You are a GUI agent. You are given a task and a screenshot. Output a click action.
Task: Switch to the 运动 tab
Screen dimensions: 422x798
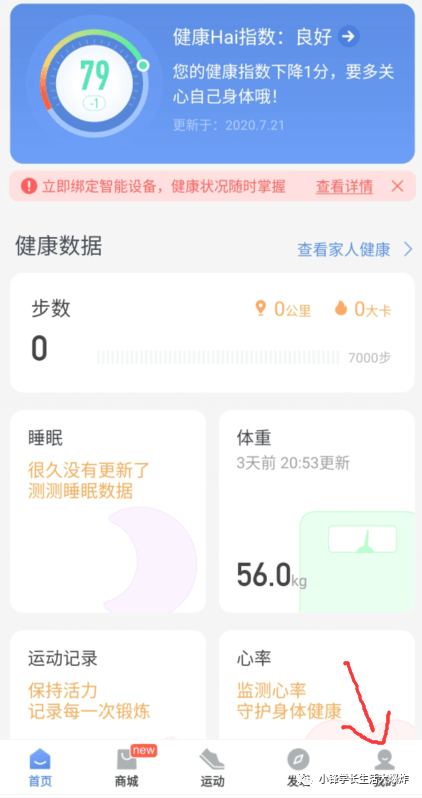[212, 767]
